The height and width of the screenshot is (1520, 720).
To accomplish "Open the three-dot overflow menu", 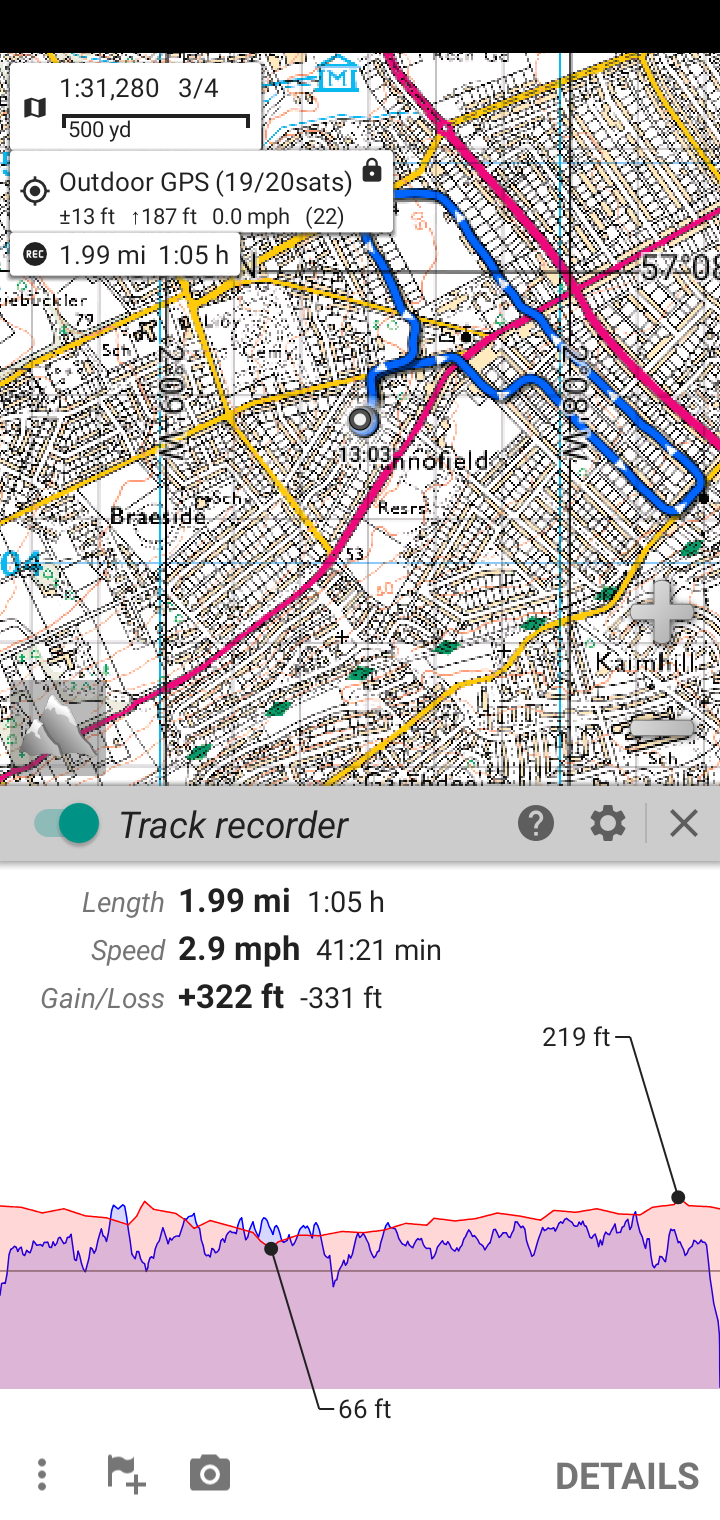I will [42, 1474].
